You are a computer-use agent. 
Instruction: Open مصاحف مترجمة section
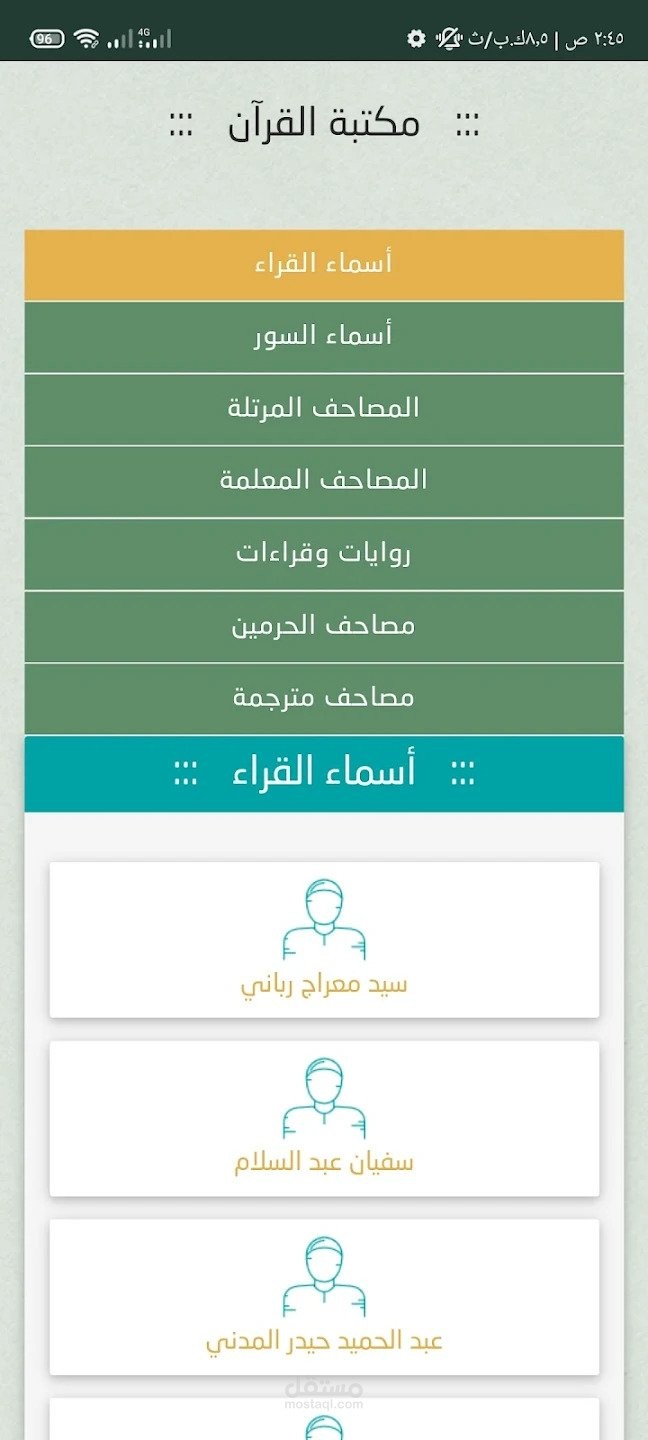[x=324, y=698]
